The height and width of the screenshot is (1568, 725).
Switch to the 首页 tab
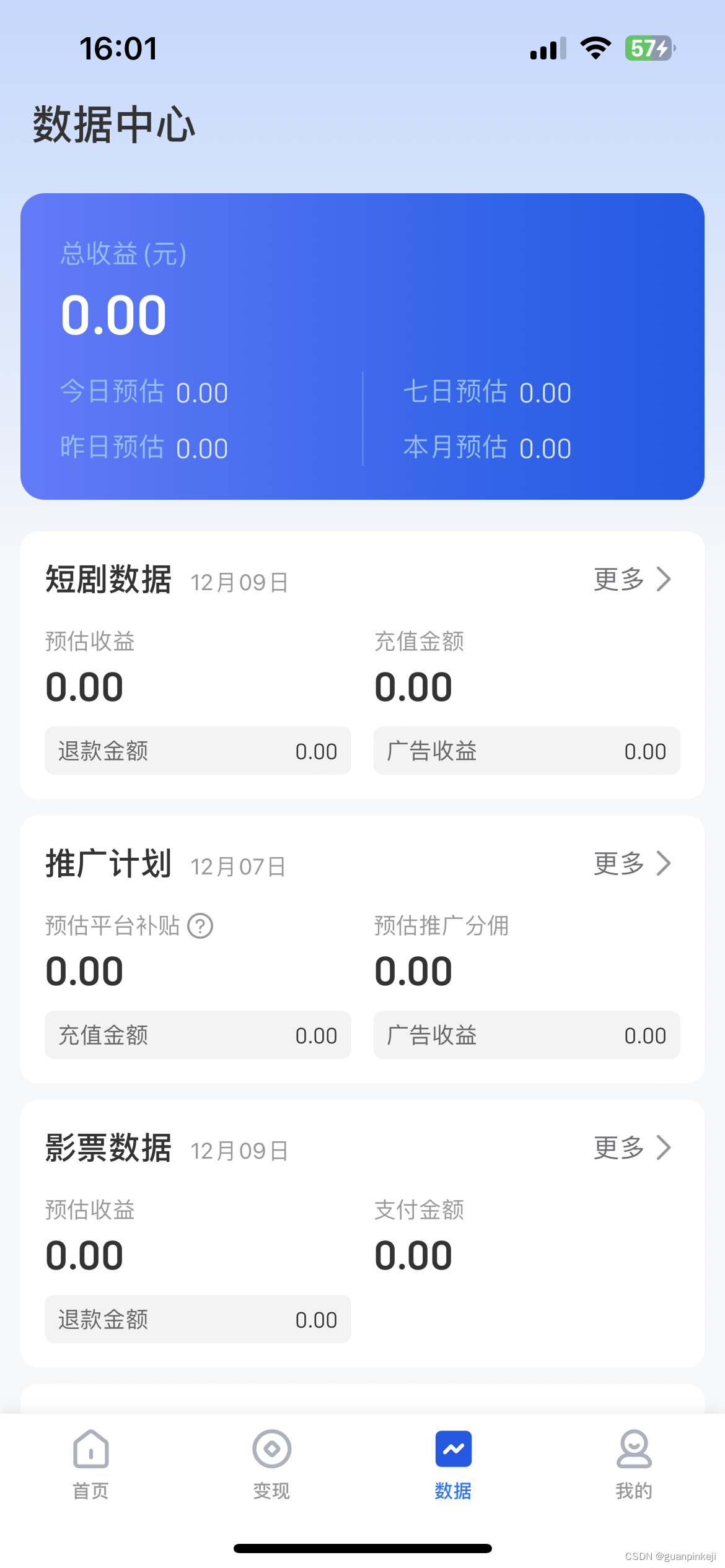click(x=90, y=1464)
